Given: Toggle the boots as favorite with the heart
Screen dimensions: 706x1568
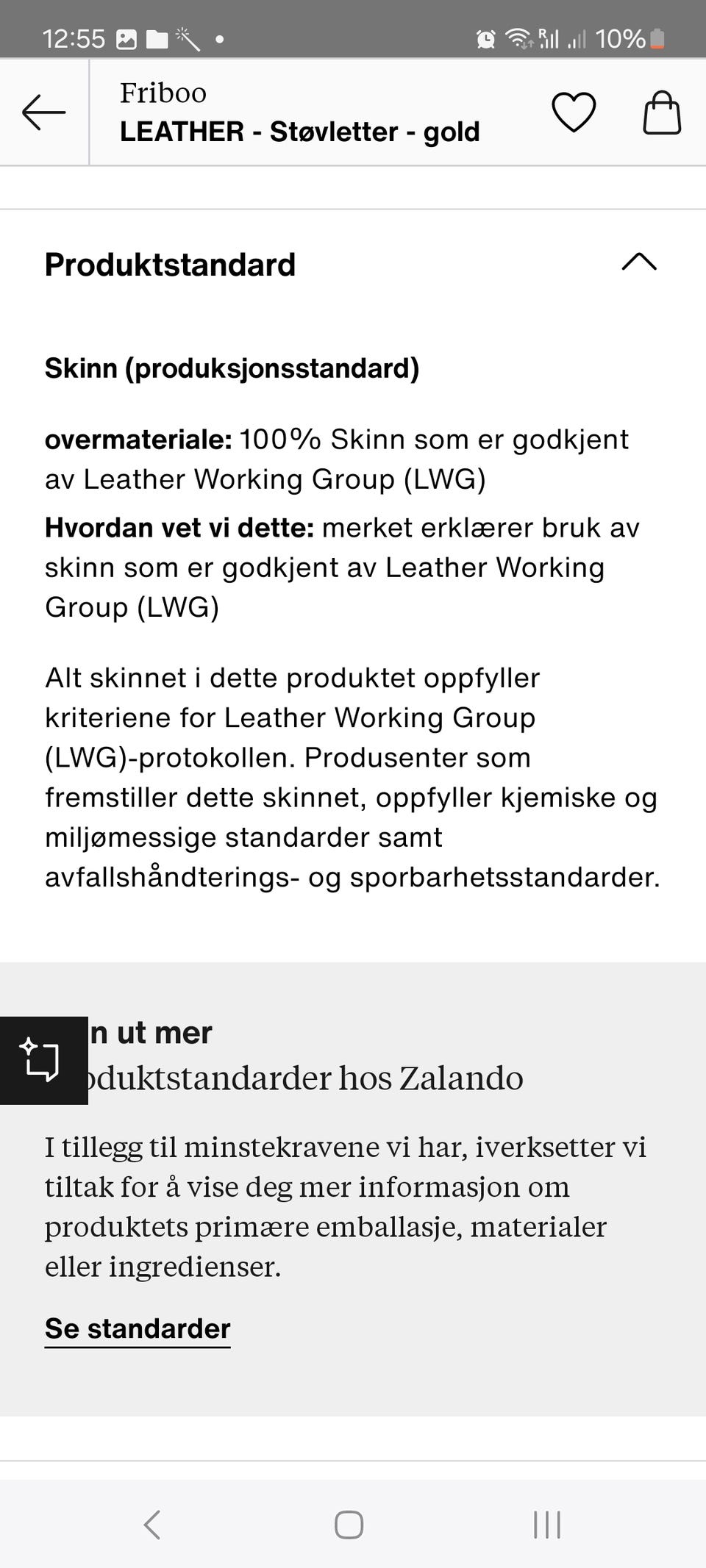Looking at the screenshot, I should (574, 112).
